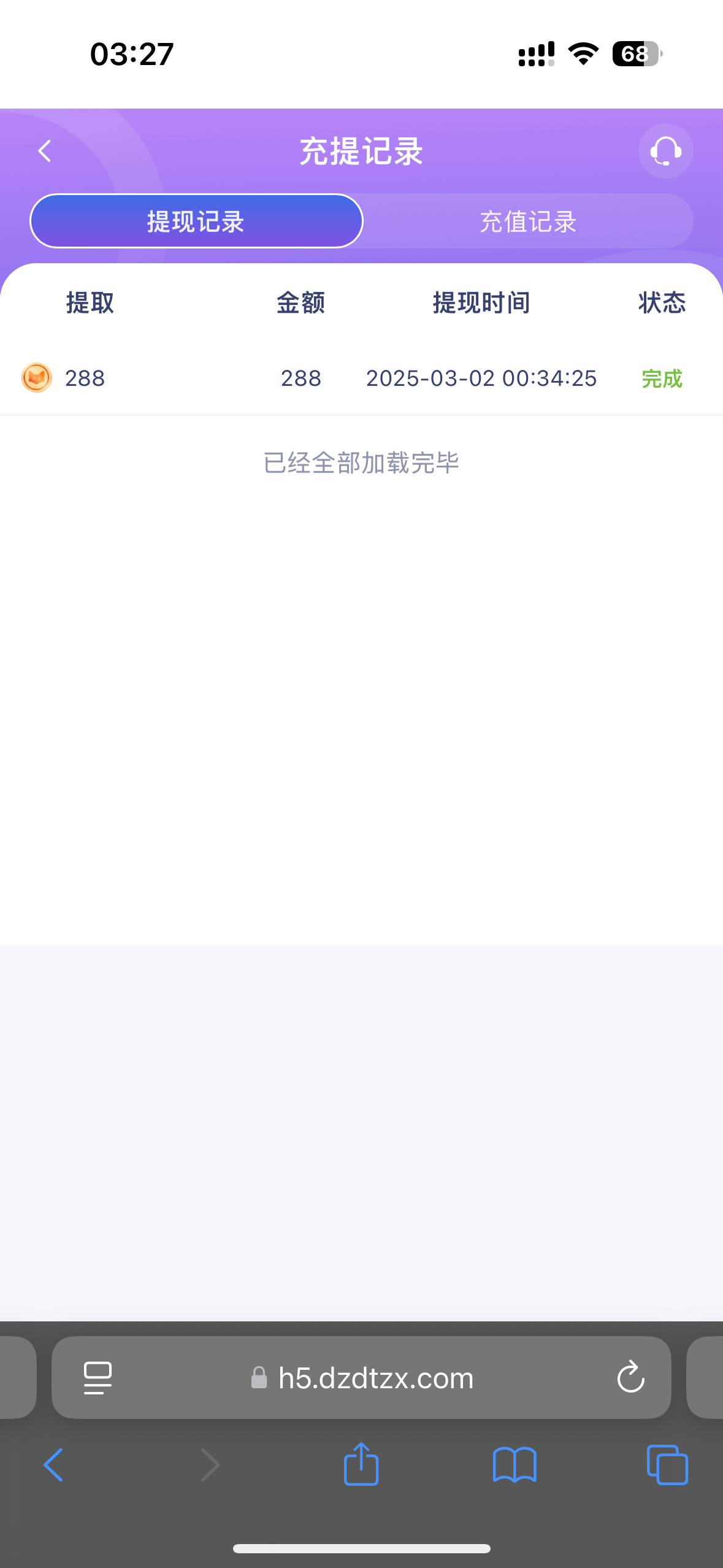Open Safari bookmarks

(515, 1465)
